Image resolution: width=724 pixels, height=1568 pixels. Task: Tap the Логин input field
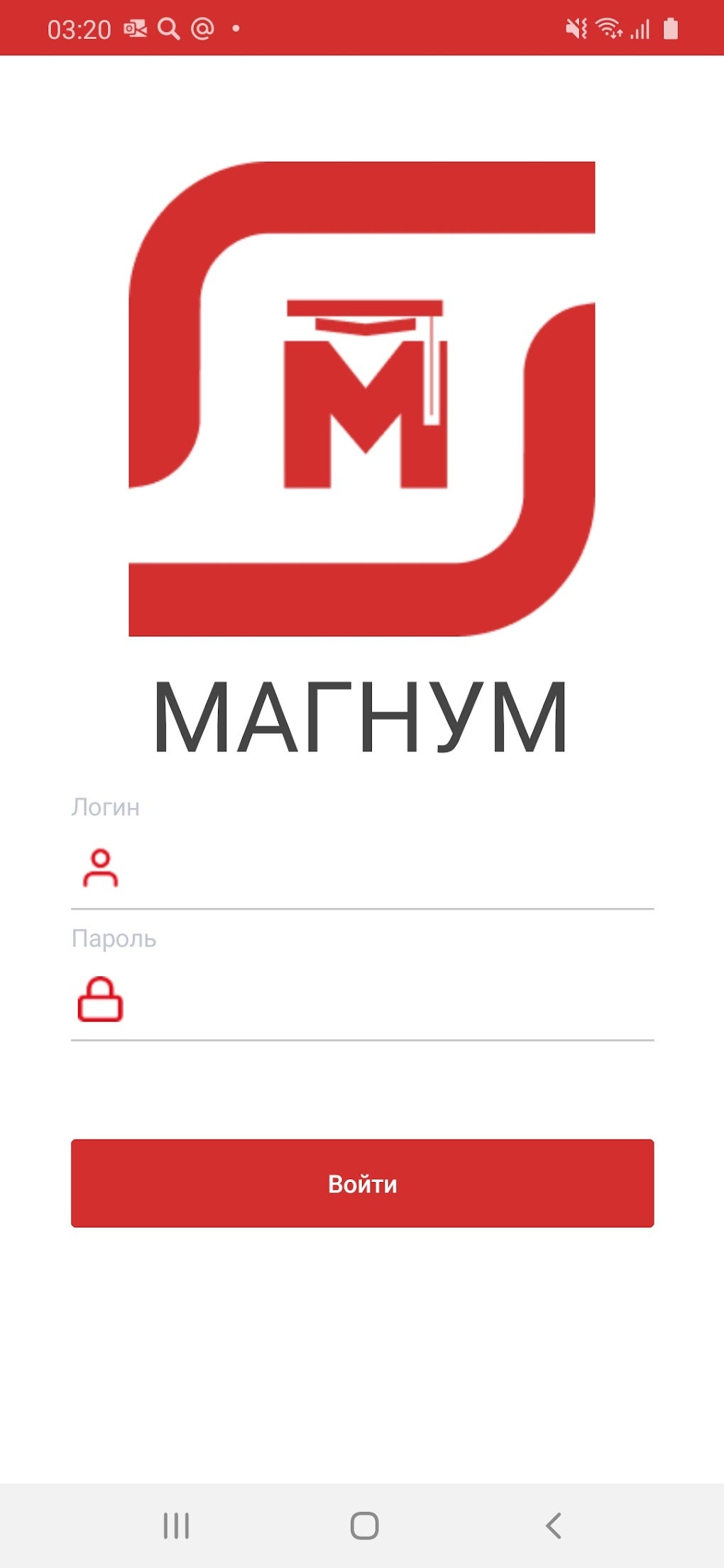tap(362, 868)
